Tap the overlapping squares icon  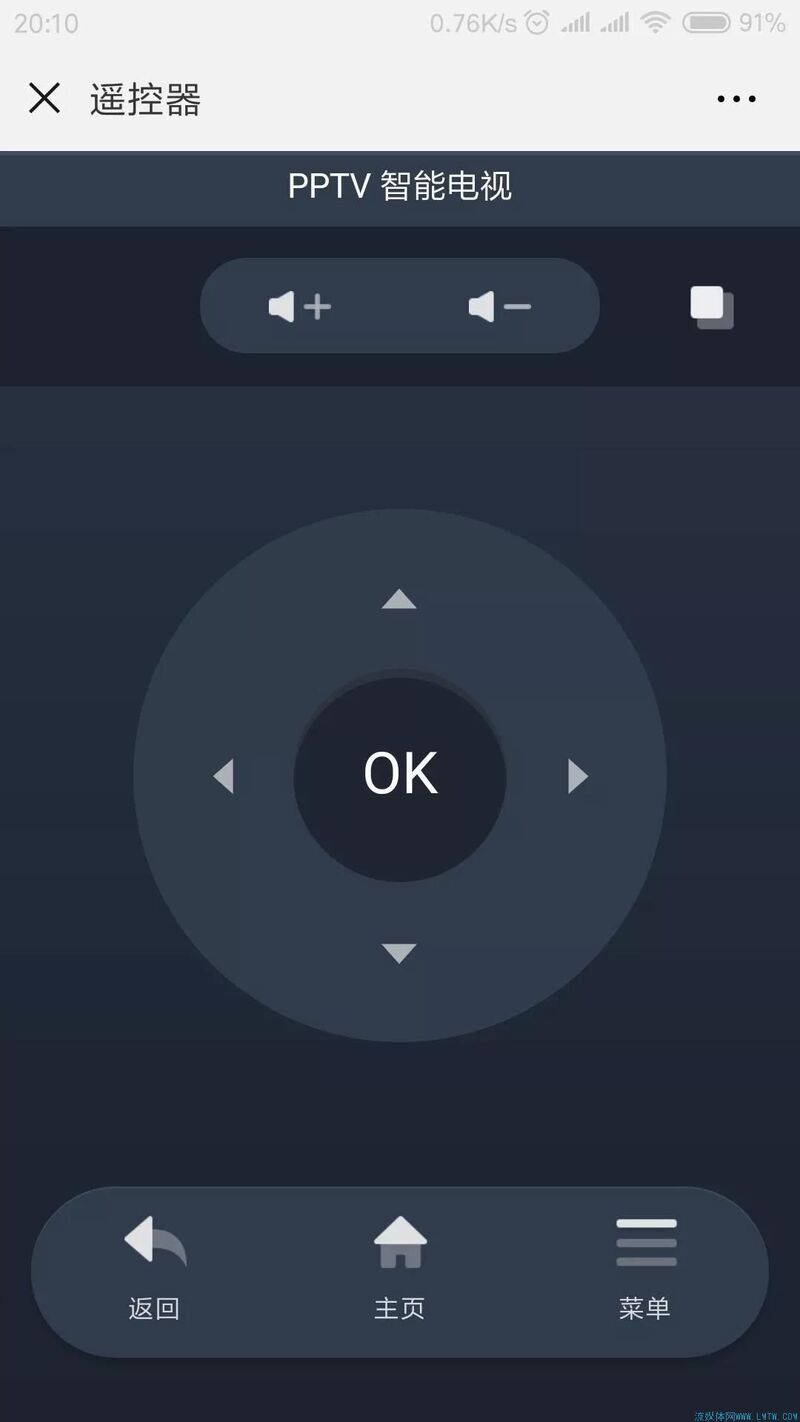coord(712,307)
